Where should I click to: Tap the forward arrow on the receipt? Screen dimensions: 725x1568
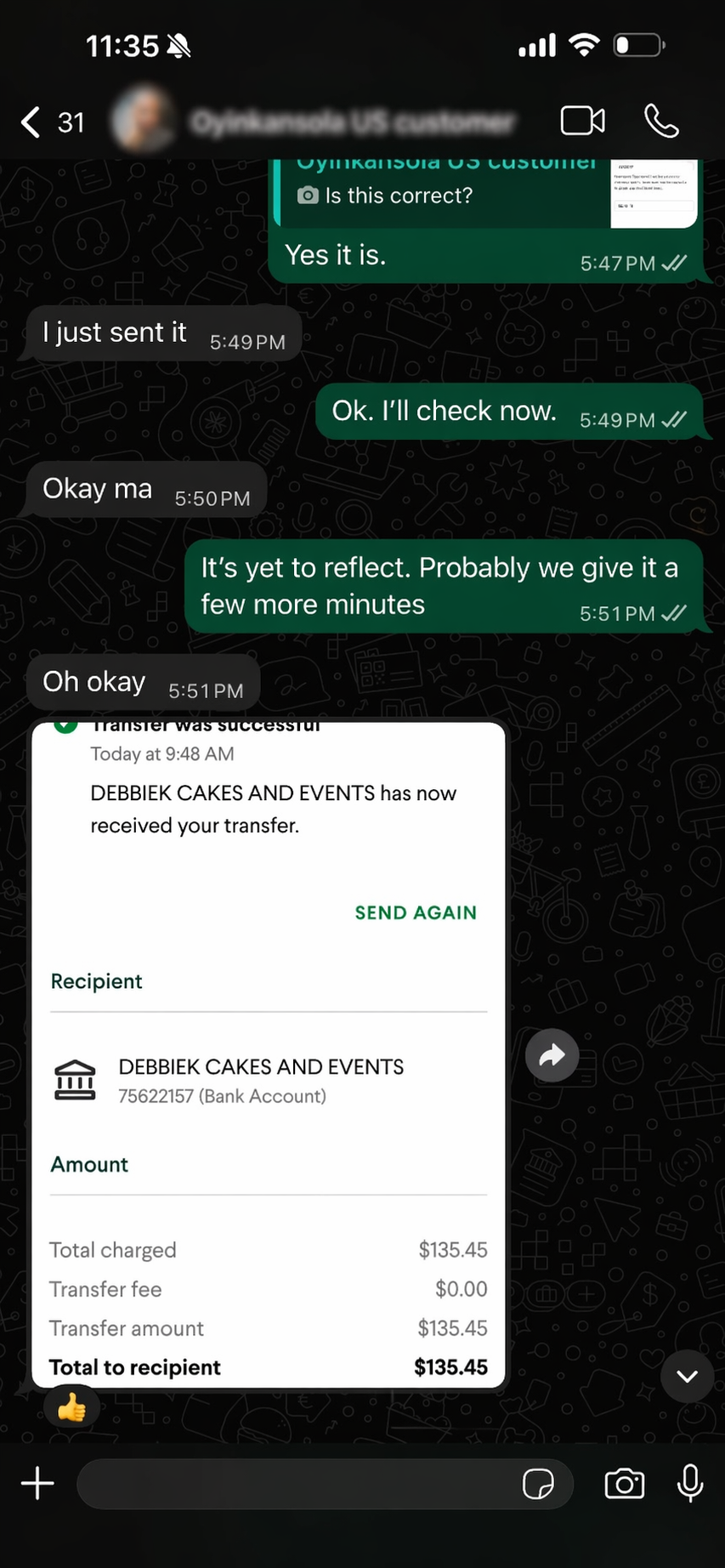(x=552, y=1054)
